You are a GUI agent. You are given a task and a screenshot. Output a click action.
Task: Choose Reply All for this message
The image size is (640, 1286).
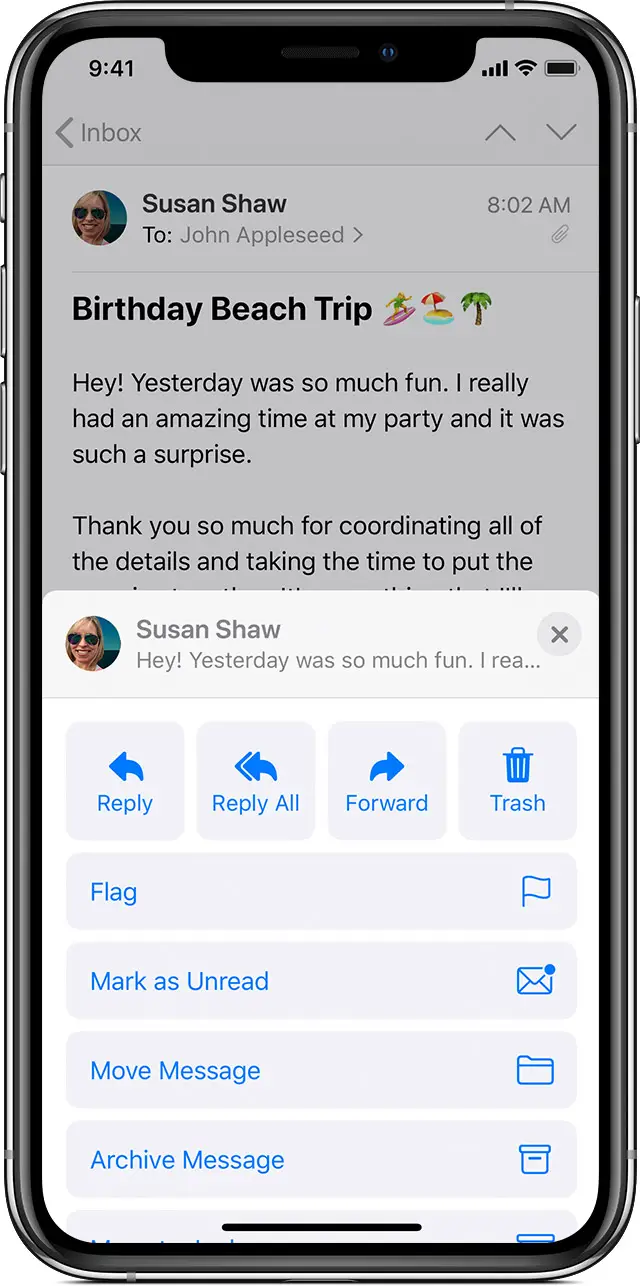tap(256, 781)
